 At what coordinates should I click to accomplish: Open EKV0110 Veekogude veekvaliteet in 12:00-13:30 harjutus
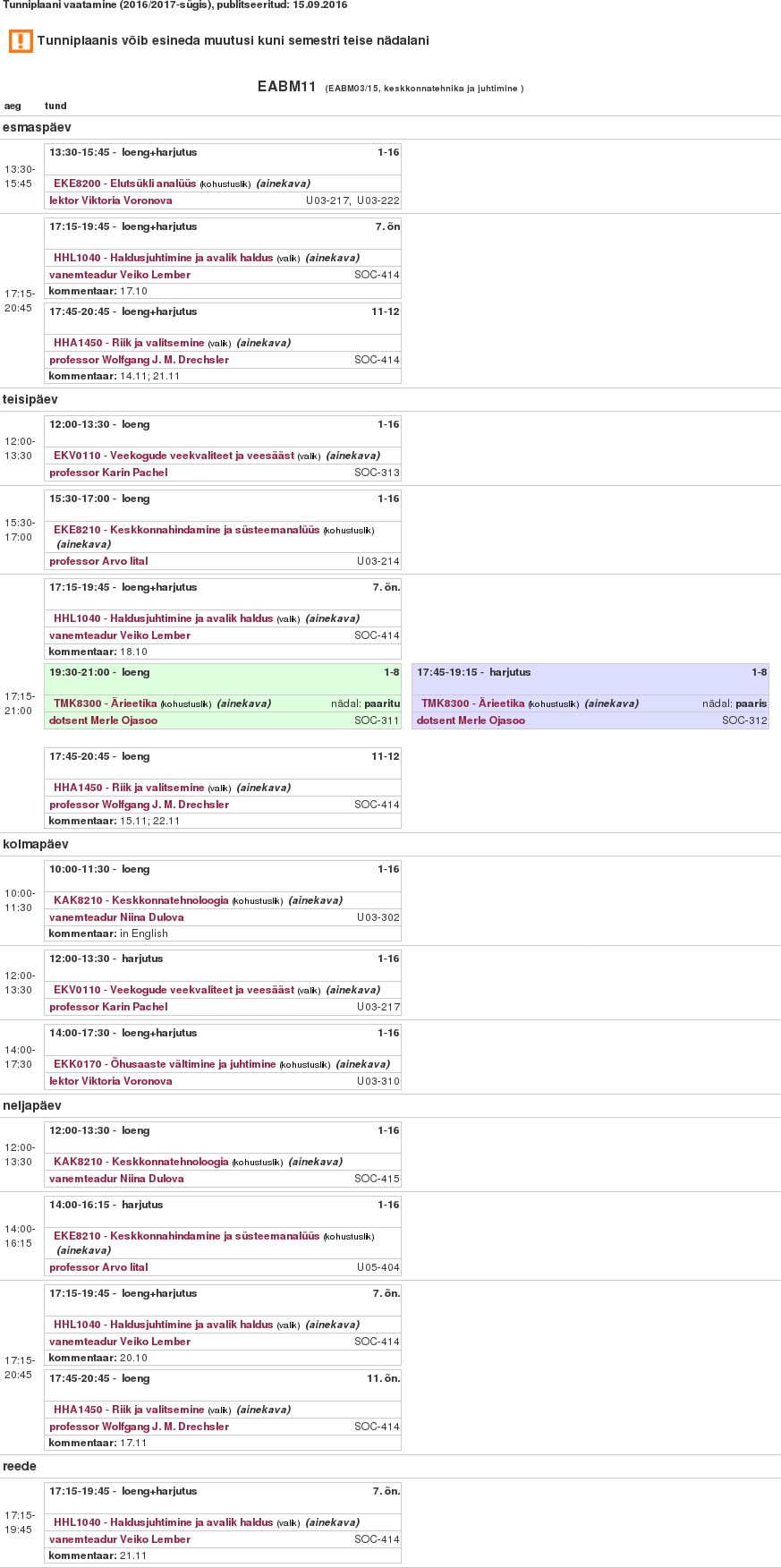(174, 990)
